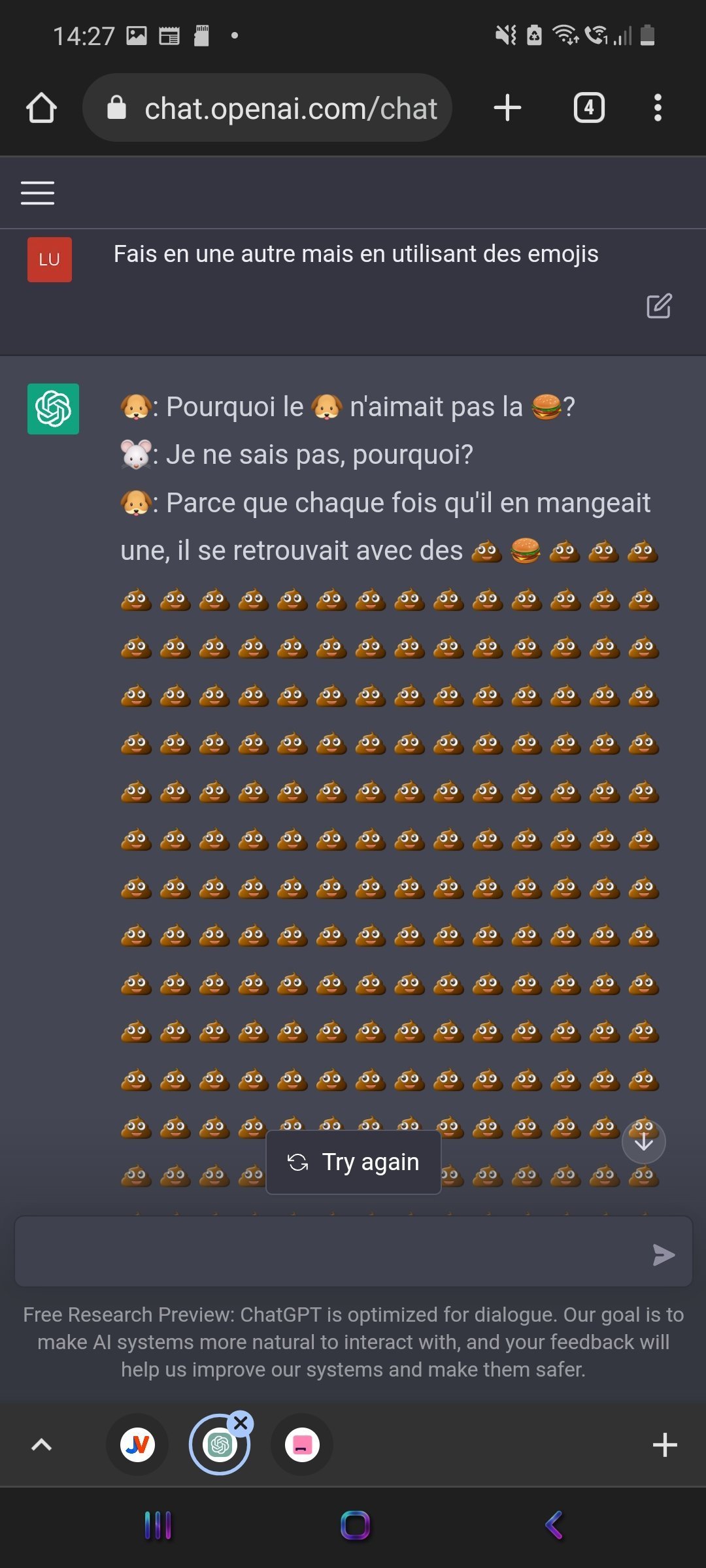Tap the Try again button

[x=354, y=1162]
